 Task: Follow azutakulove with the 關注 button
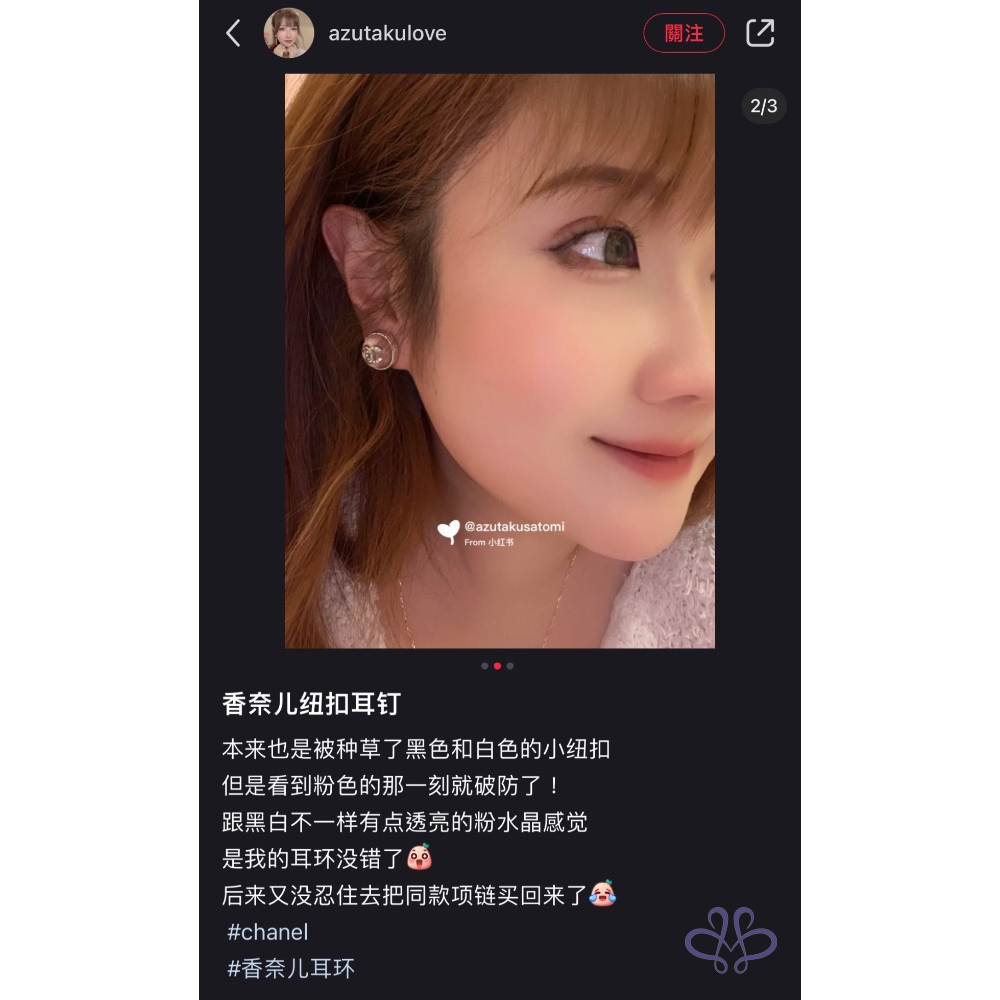(684, 33)
